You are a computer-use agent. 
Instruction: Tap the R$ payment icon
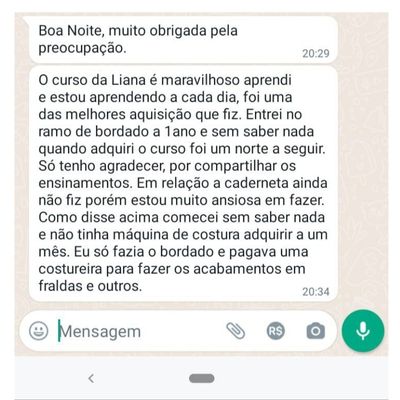[x=276, y=331]
